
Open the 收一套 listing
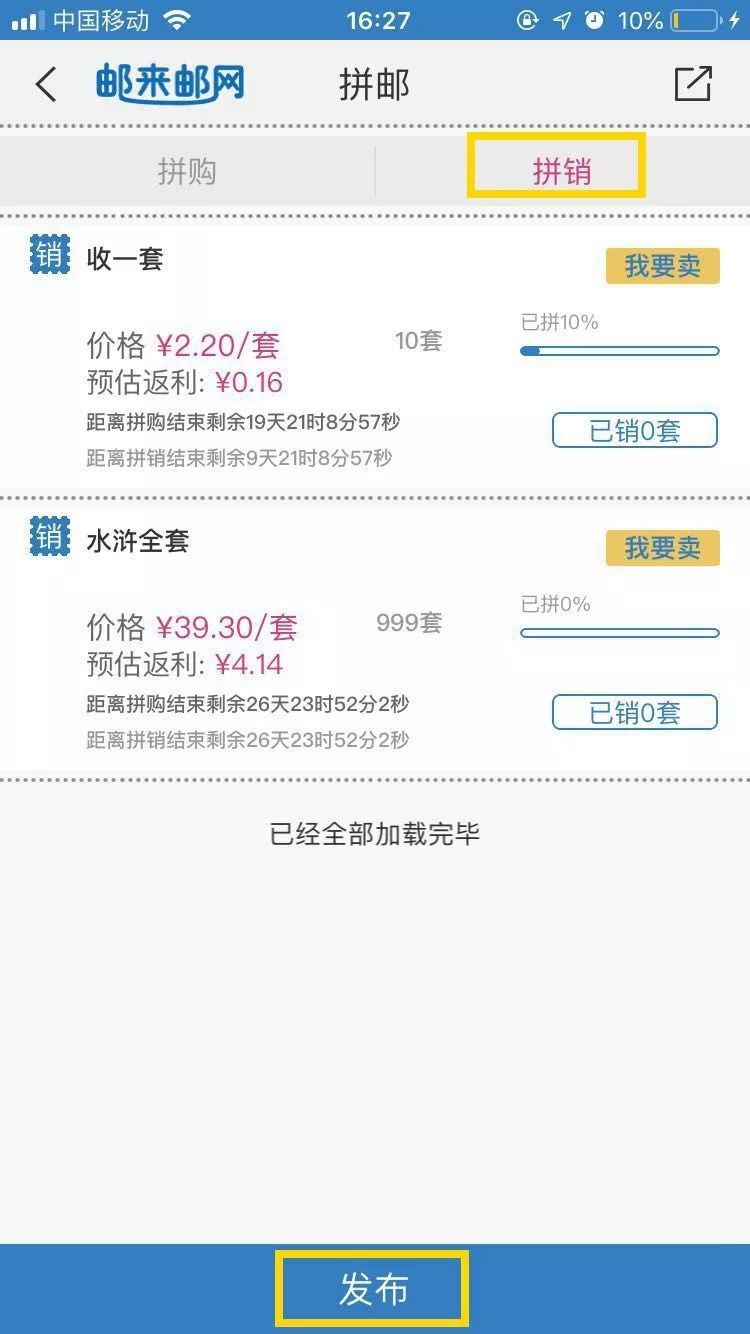pyautogui.click(x=125, y=259)
